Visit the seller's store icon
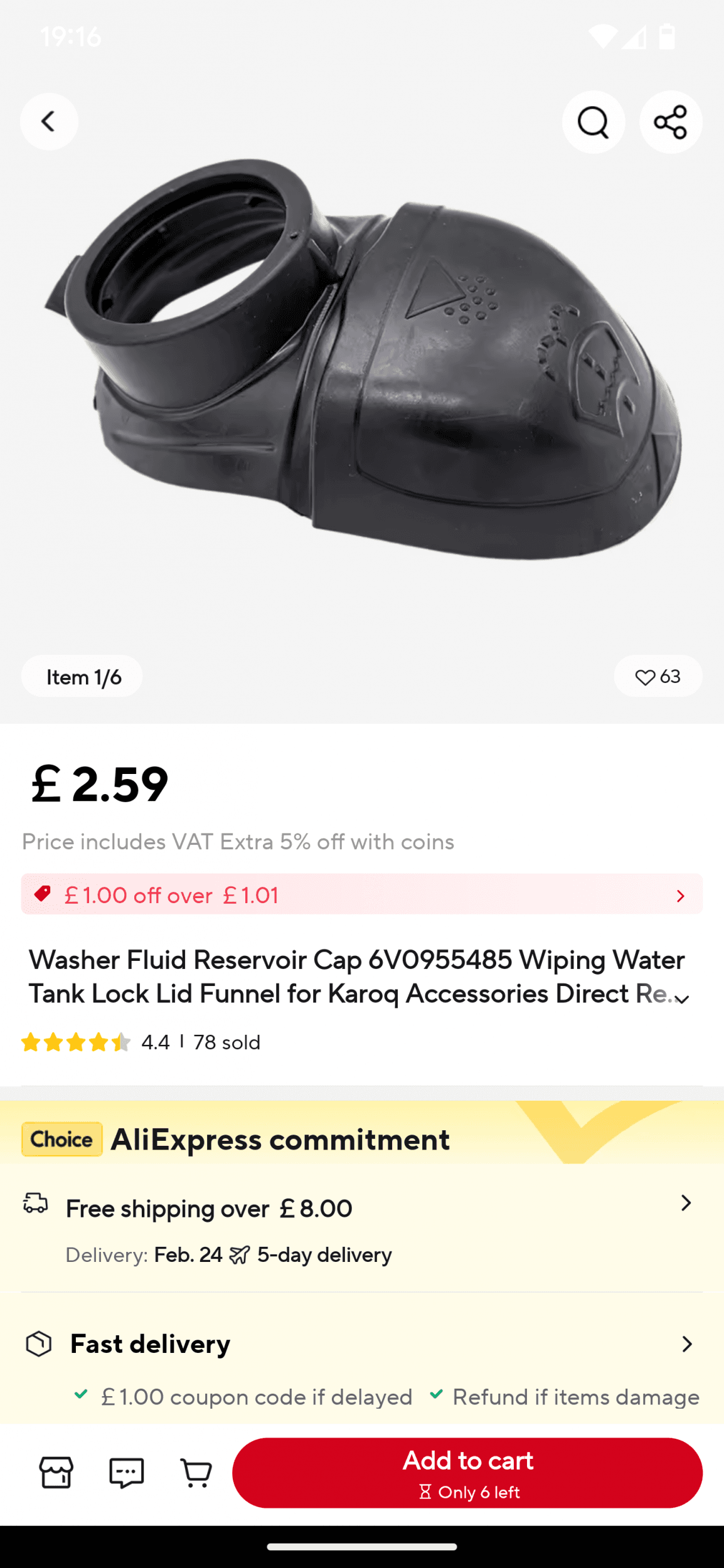This screenshot has height=1568, width=724. [x=56, y=1472]
